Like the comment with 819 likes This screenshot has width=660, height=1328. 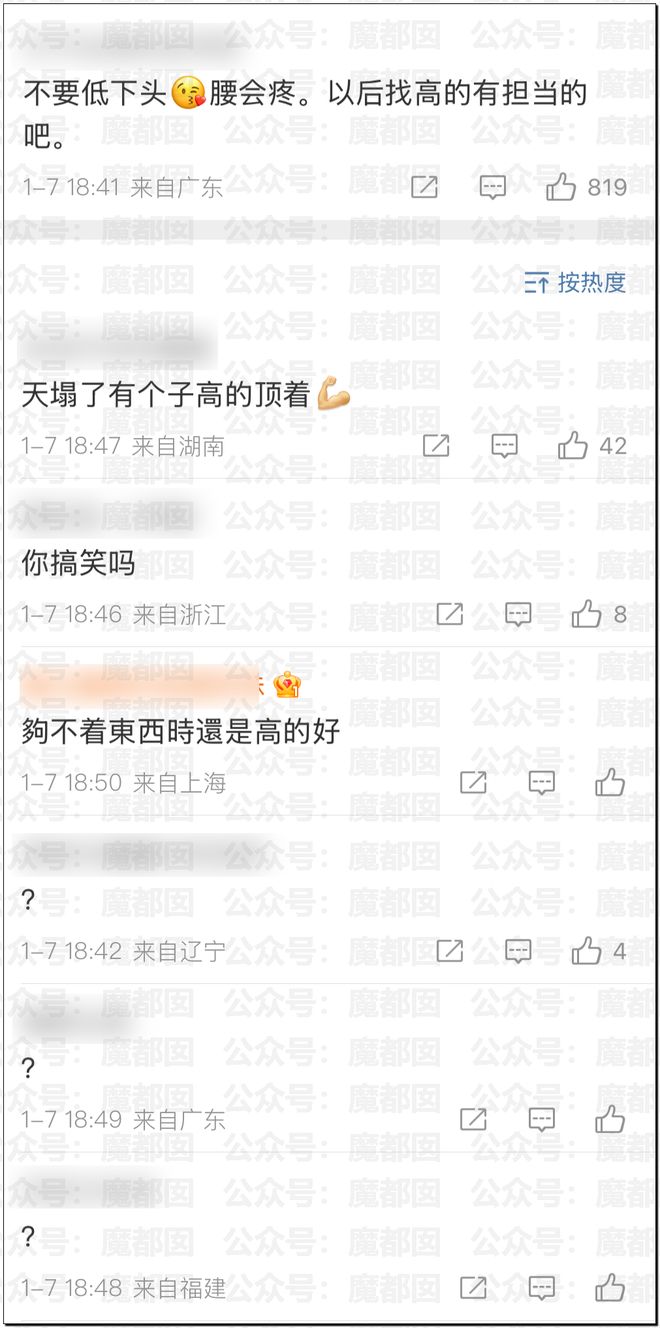pos(562,187)
